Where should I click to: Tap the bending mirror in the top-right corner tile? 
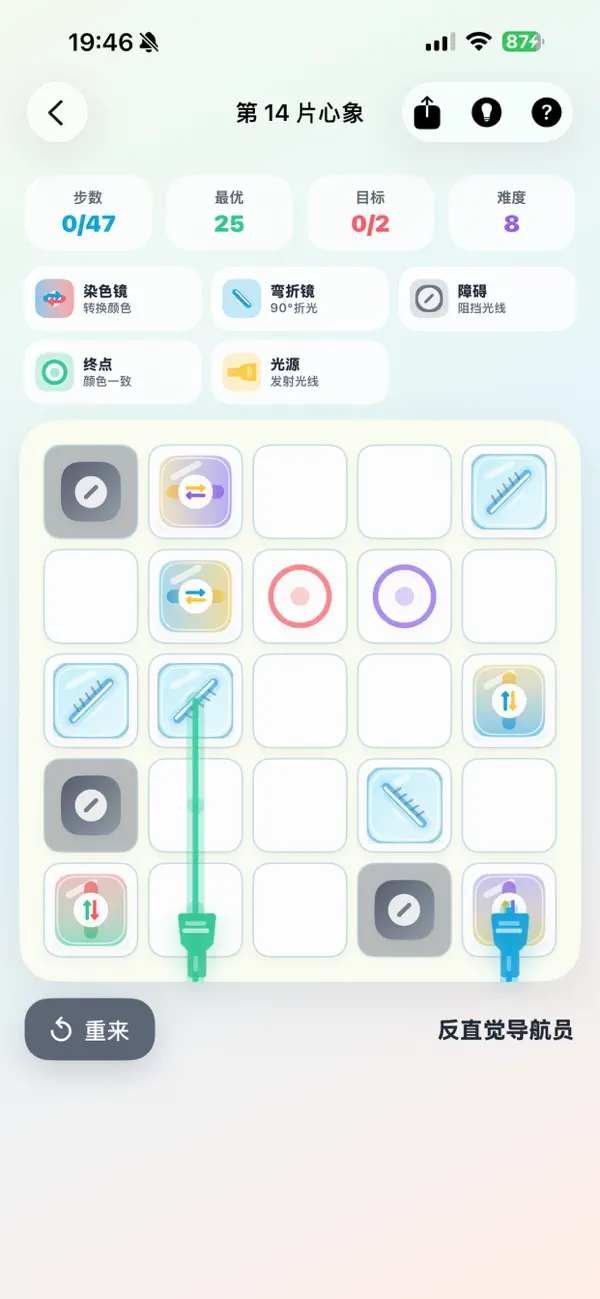[509, 492]
